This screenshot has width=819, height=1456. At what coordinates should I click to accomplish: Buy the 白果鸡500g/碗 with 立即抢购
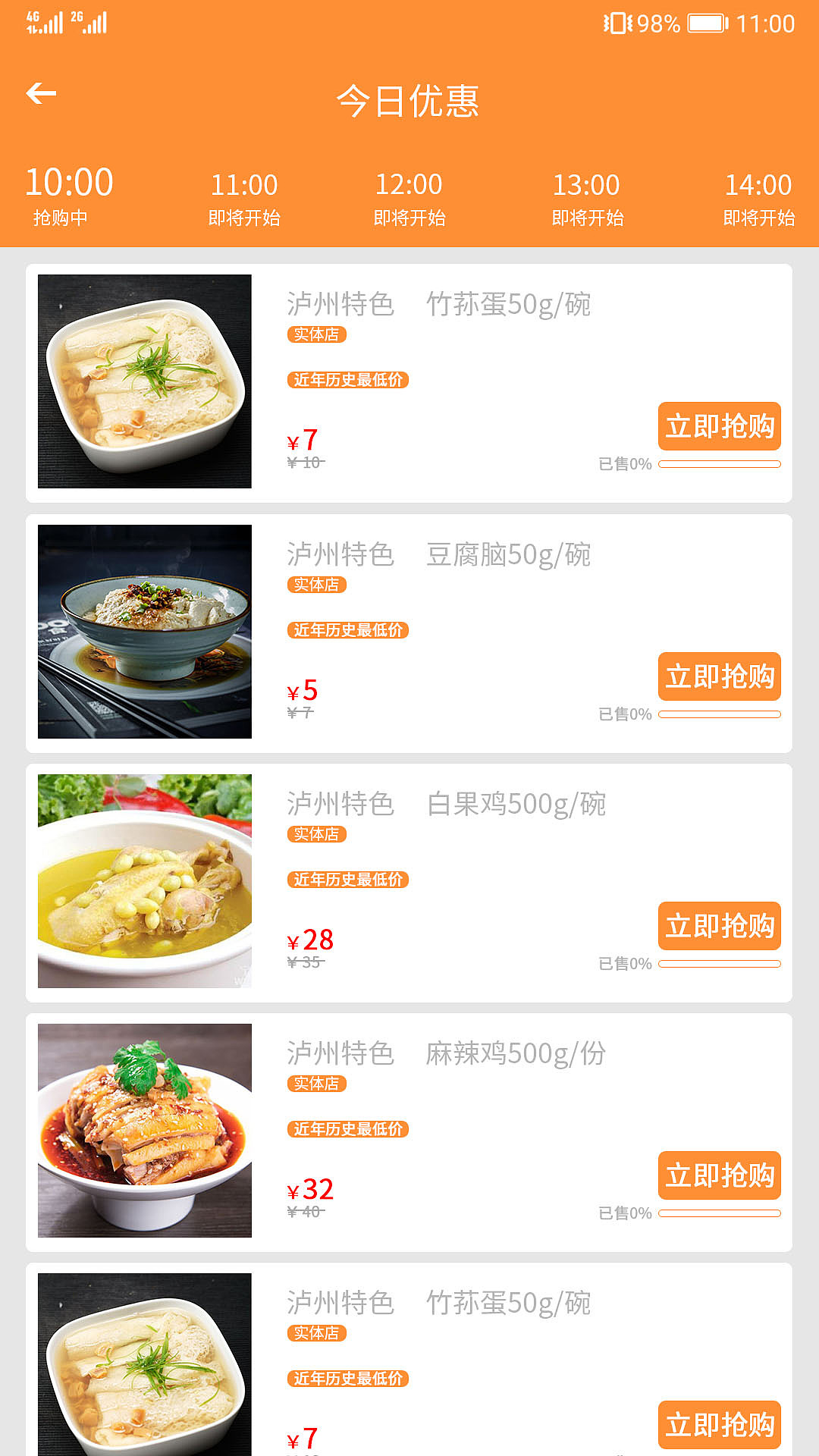pyautogui.click(x=719, y=926)
